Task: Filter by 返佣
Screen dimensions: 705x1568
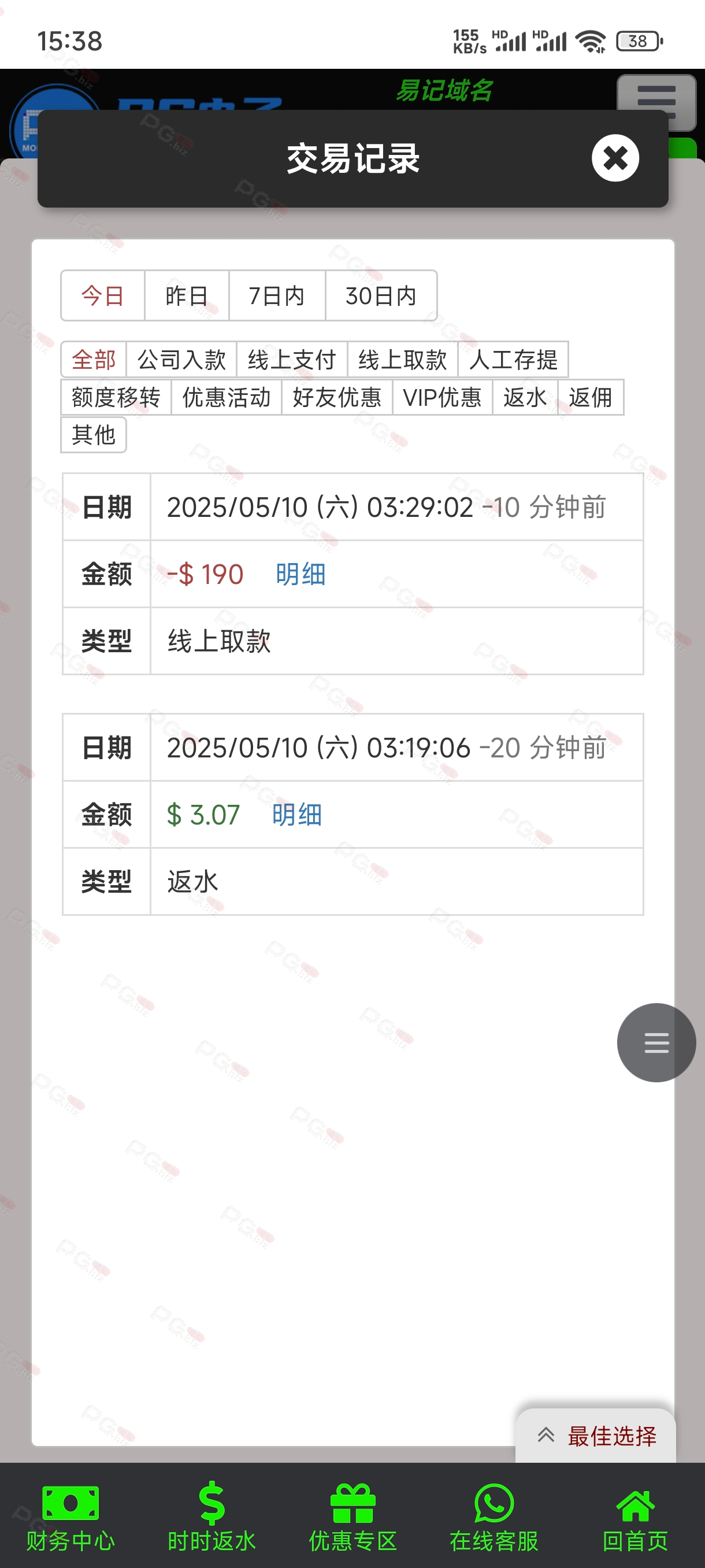Action: point(591,397)
